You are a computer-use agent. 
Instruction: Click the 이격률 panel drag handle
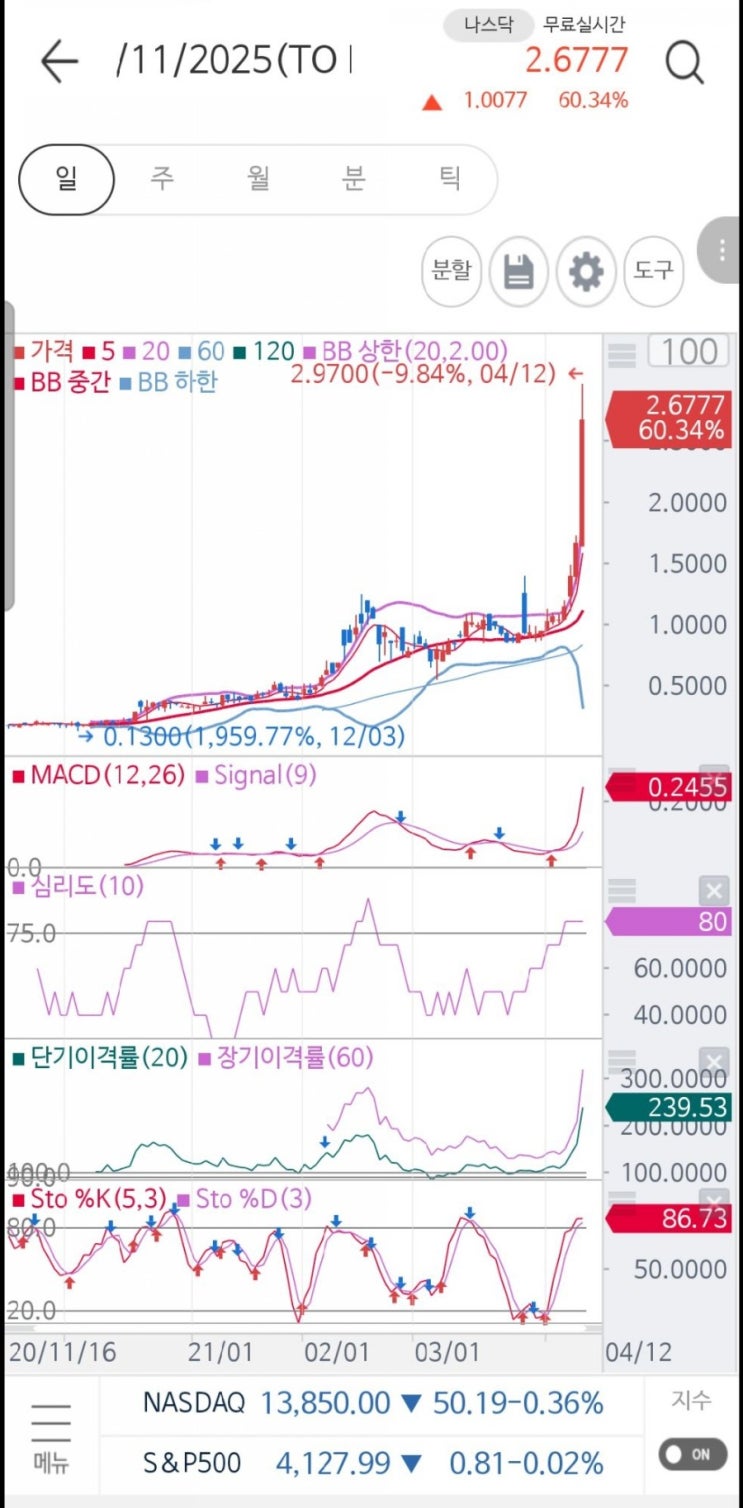(621, 1060)
